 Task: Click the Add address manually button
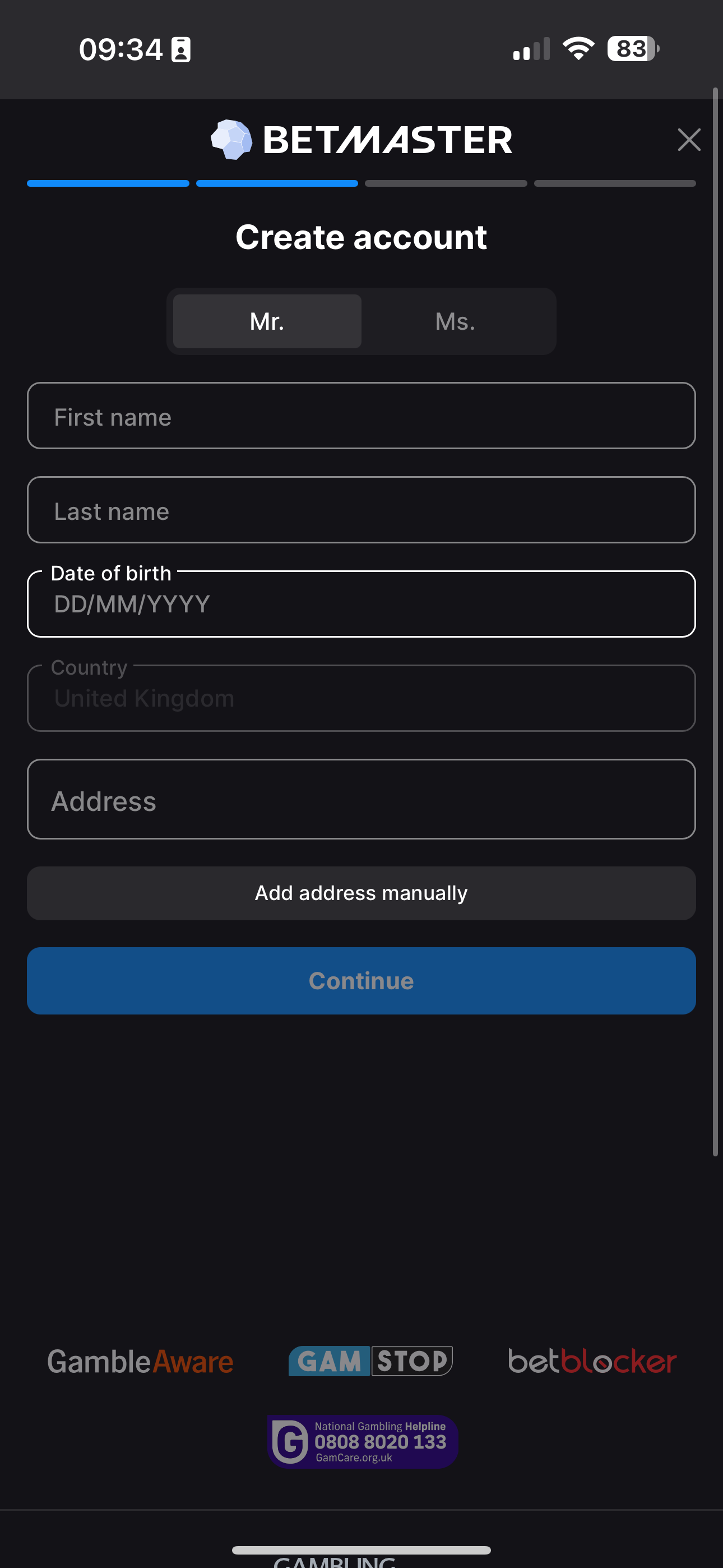point(361,892)
